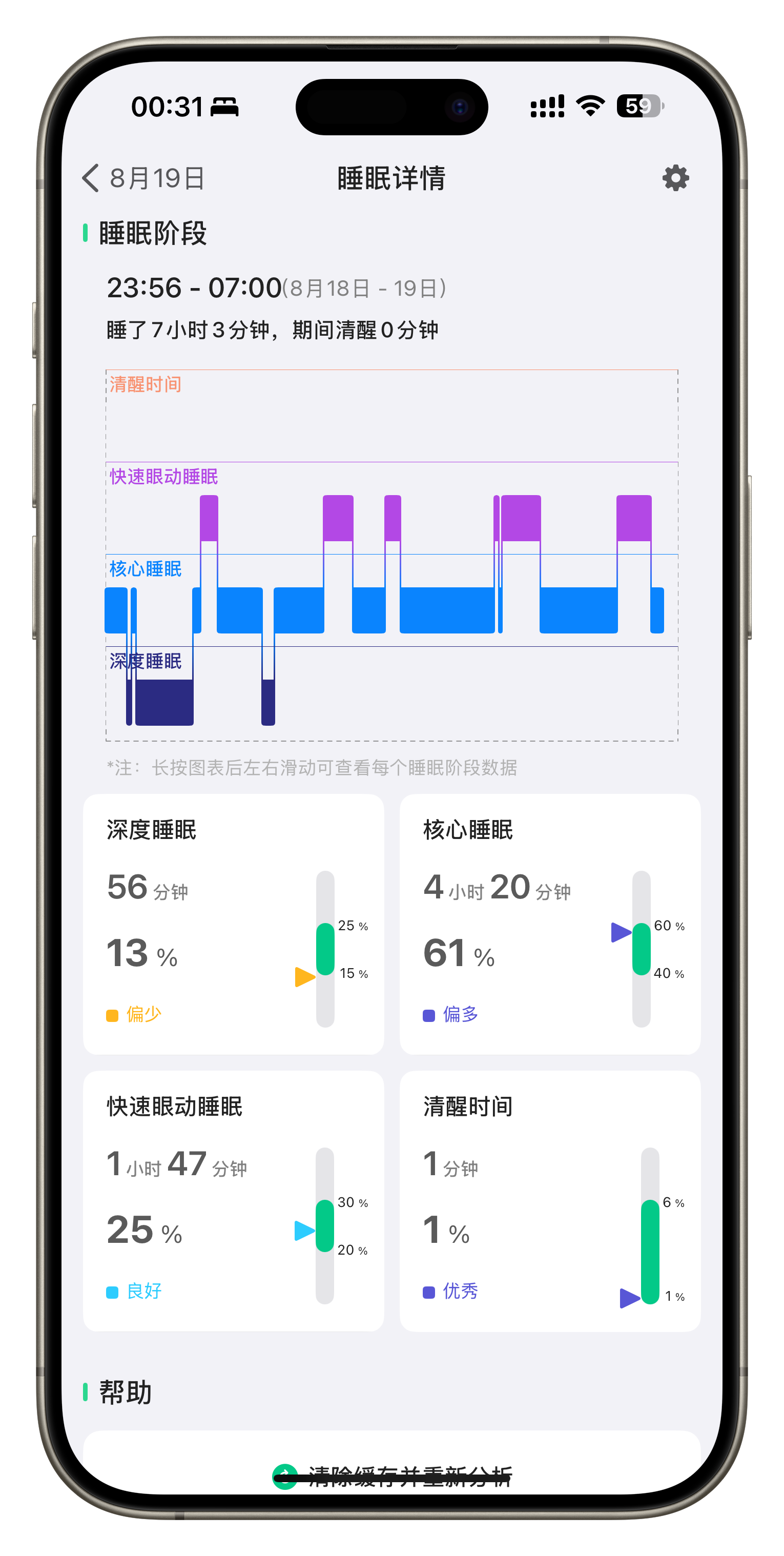Image resolution: width=784 pixels, height=1556 pixels.
Task: Open the 快速眼动睡眠 card
Action: [233, 1201]
